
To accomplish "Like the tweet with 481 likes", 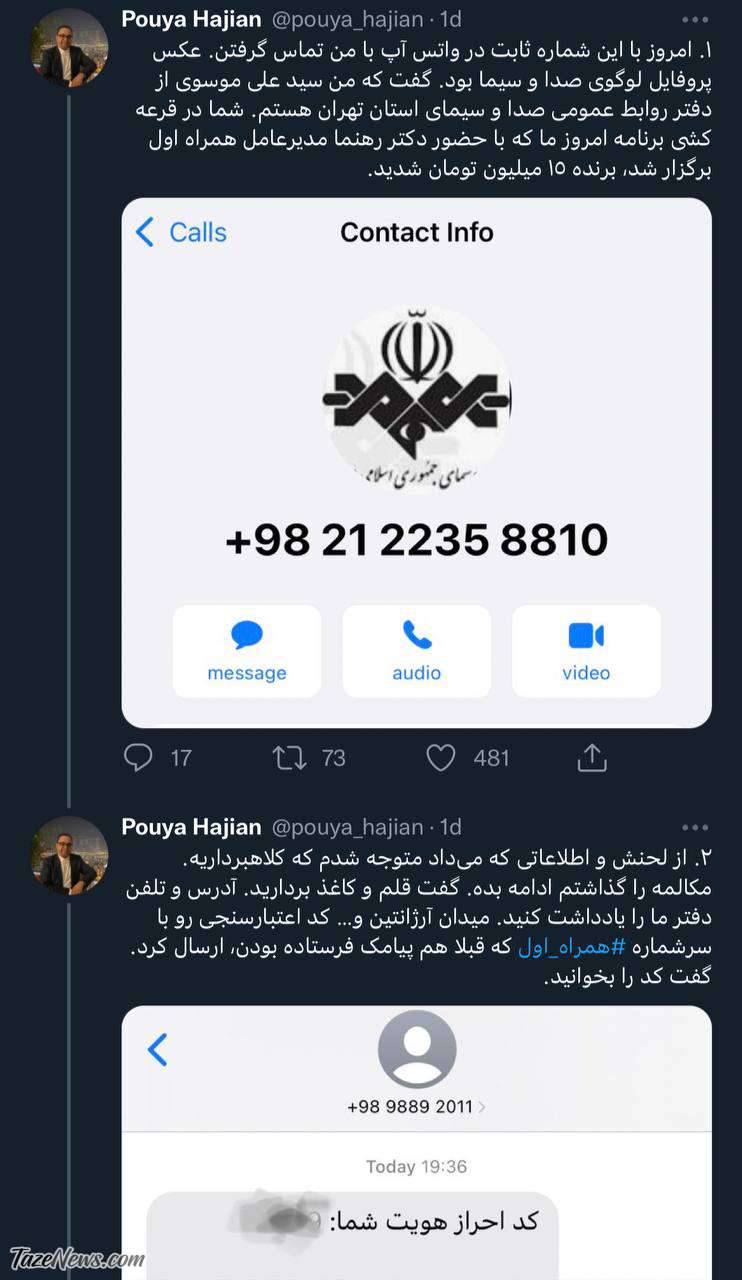I will click(x=441, y=758).
